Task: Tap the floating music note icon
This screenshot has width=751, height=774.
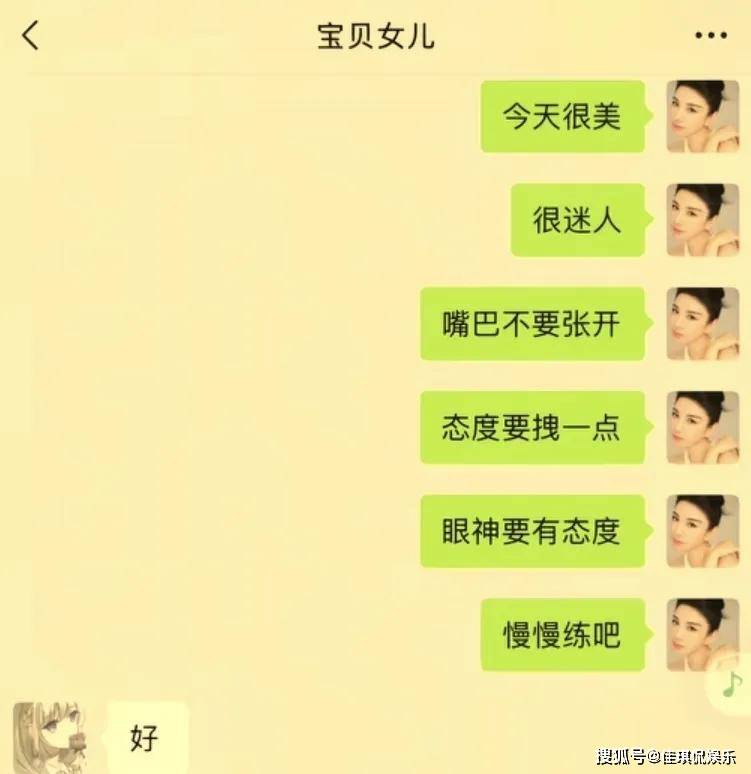Action: 733,686
